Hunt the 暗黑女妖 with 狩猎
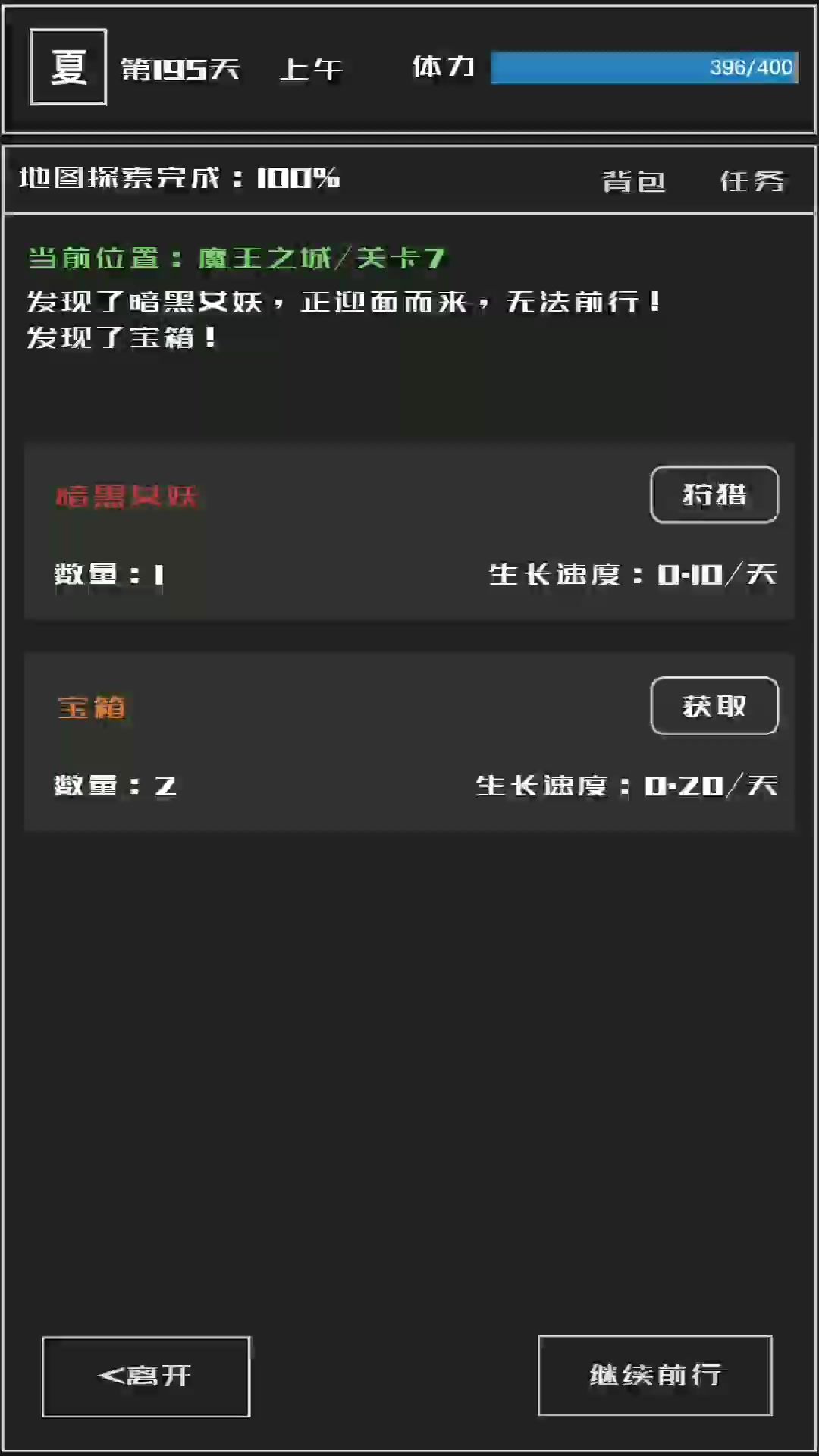 pos(714,494)
